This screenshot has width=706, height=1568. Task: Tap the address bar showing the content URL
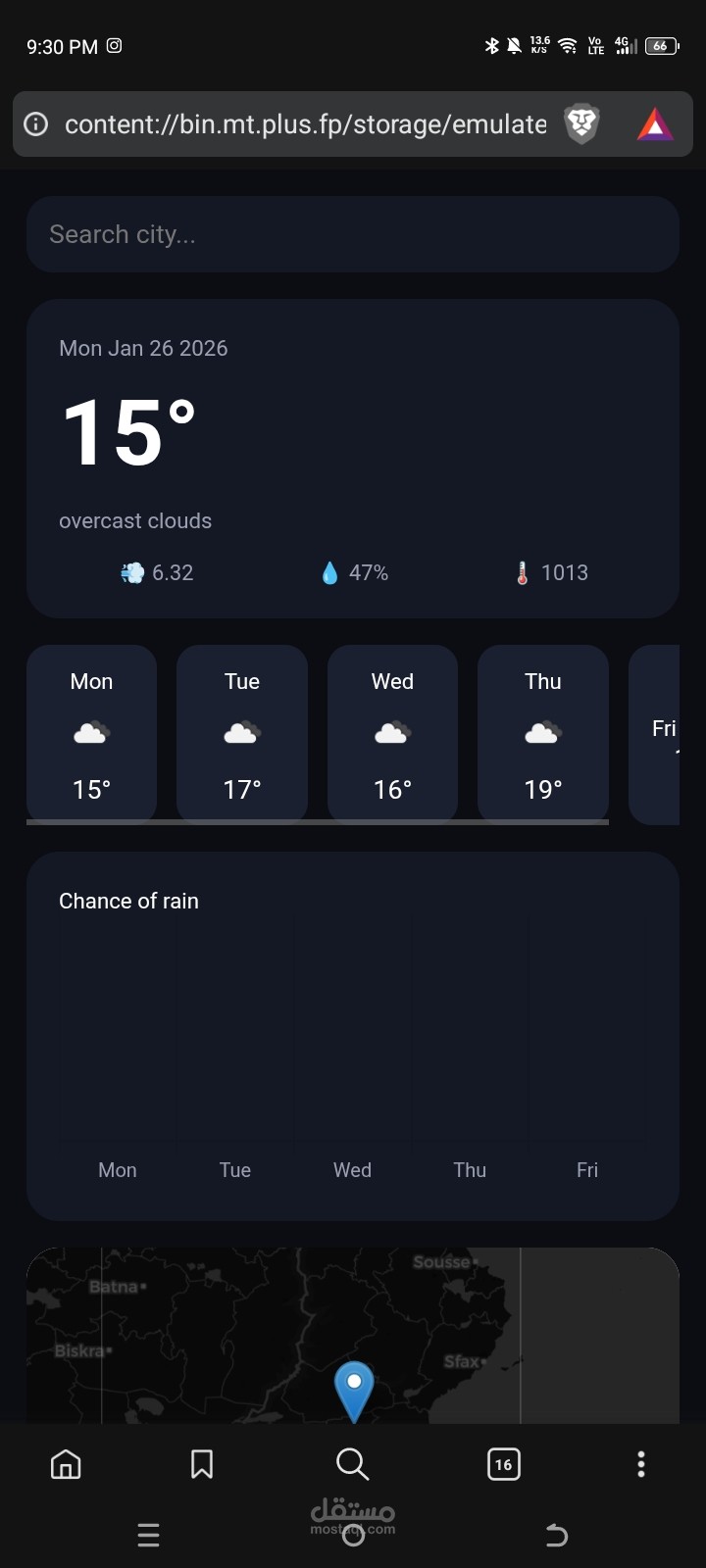[294, 124]
